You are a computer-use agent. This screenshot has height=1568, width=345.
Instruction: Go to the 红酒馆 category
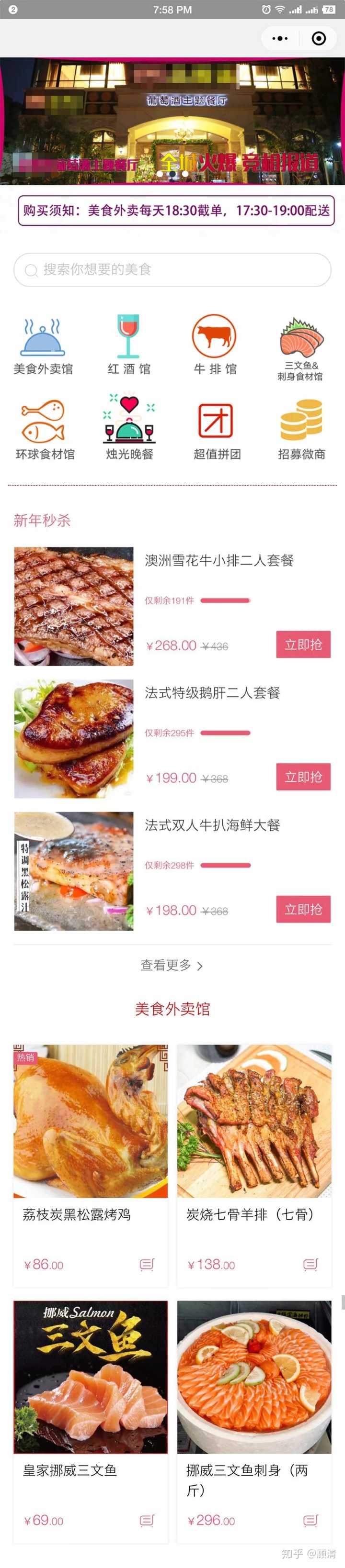tap(128, 345)
